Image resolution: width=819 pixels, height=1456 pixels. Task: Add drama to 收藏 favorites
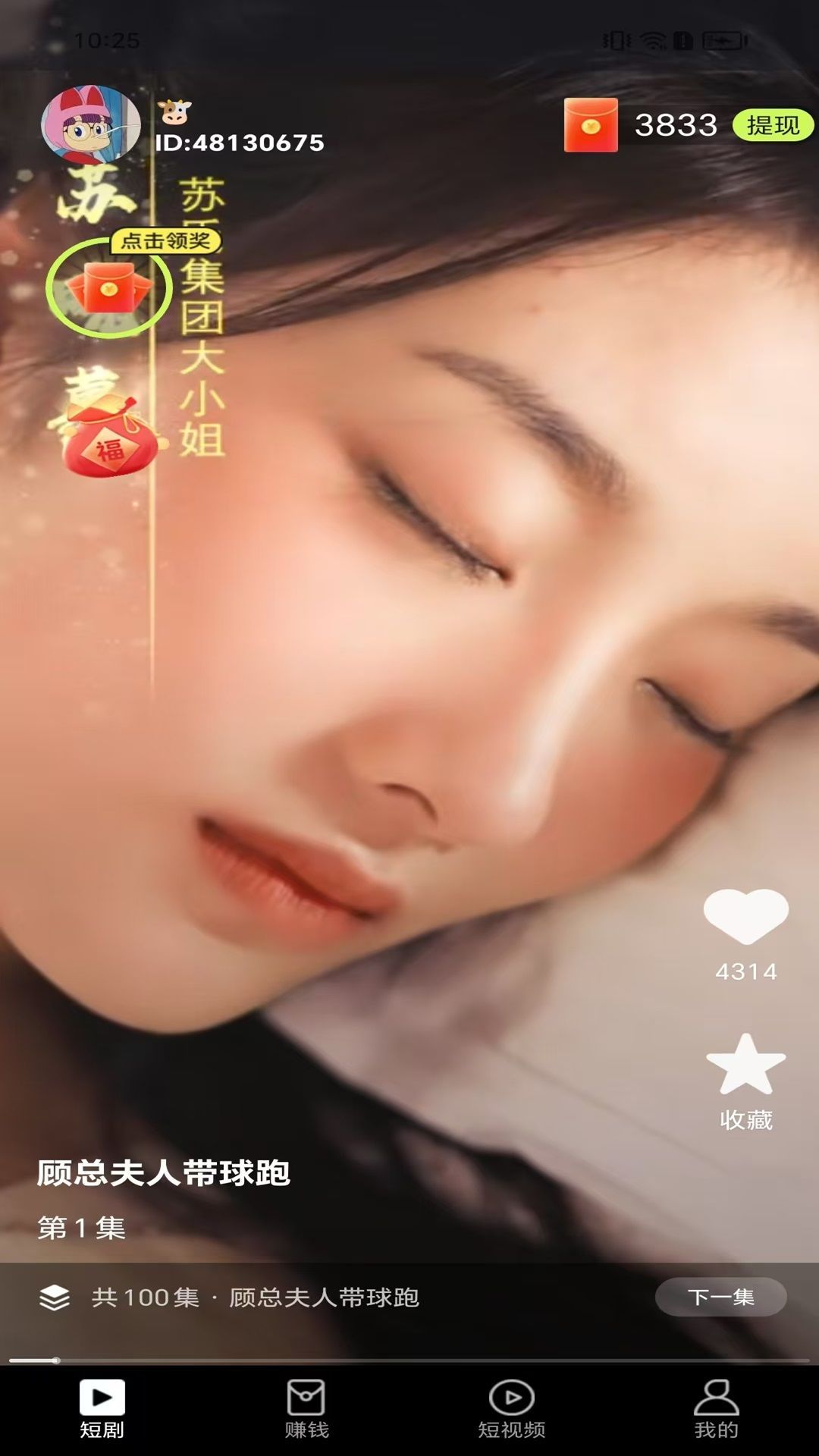pos(746,1065)
